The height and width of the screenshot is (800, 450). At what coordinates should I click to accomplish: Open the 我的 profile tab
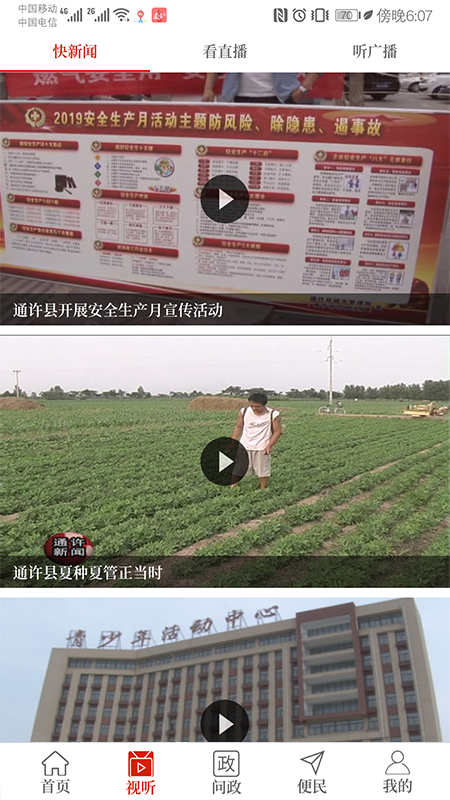[x=397, y=771]
